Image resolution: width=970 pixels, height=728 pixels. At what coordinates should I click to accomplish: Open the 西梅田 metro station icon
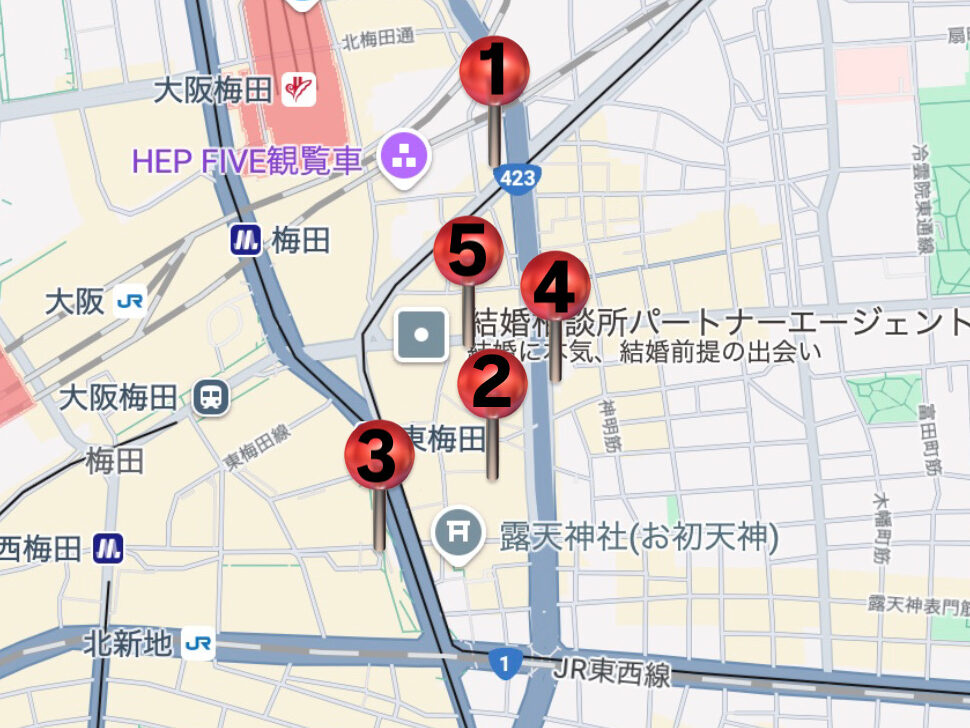click(108, 547)
